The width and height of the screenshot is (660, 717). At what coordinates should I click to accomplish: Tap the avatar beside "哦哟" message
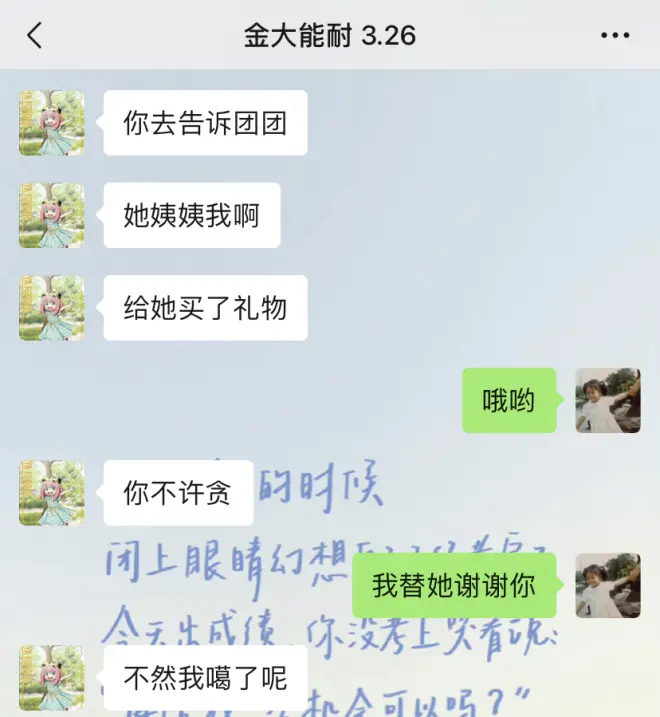coord(608,400)
